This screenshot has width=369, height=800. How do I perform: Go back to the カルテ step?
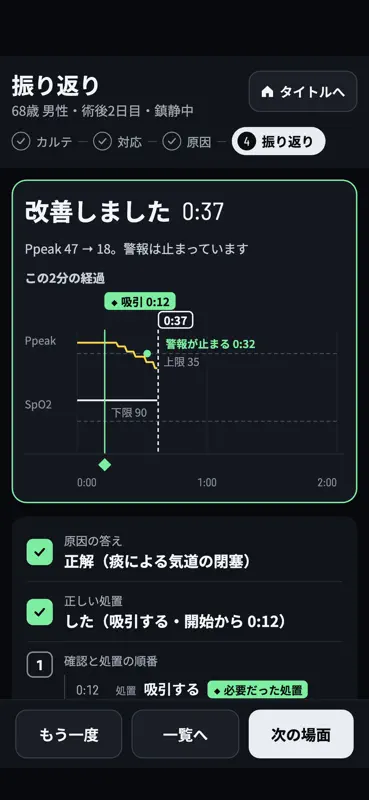(42, 142)
